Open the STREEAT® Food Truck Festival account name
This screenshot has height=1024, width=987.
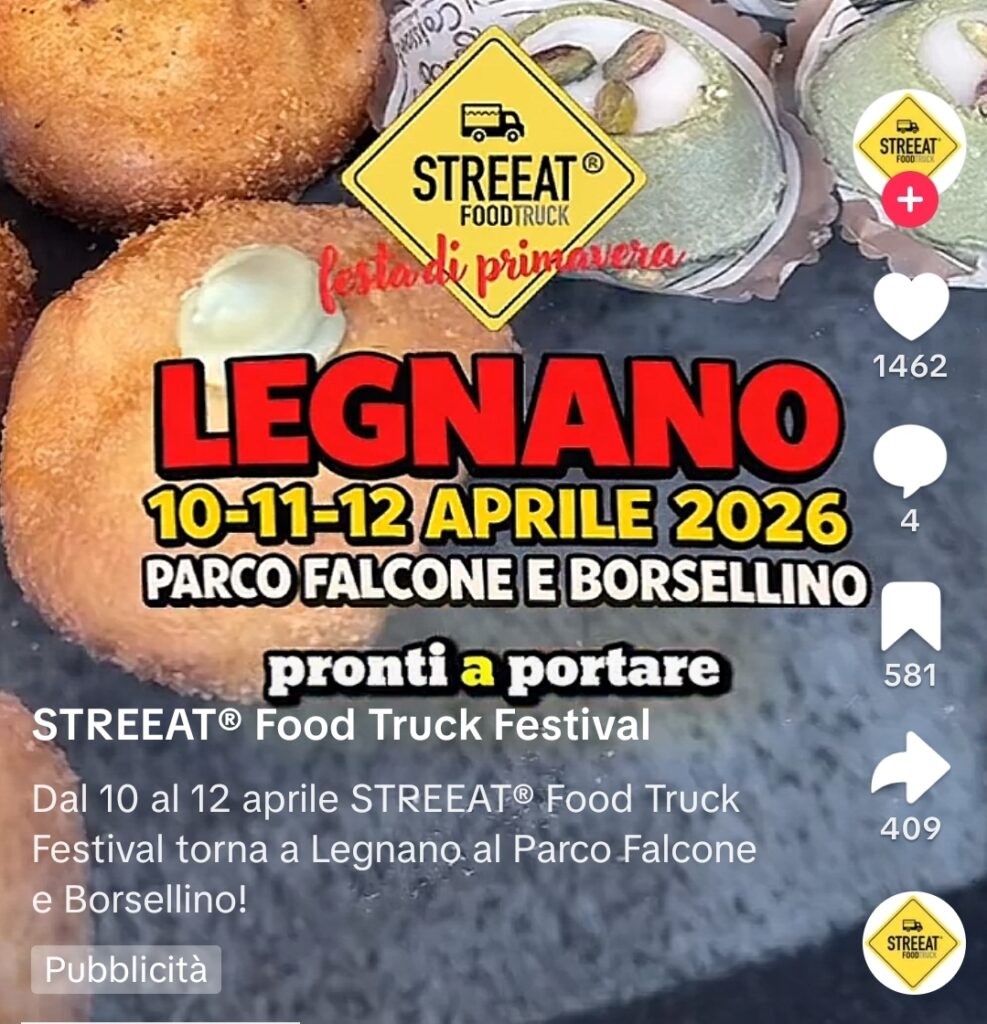341,725
